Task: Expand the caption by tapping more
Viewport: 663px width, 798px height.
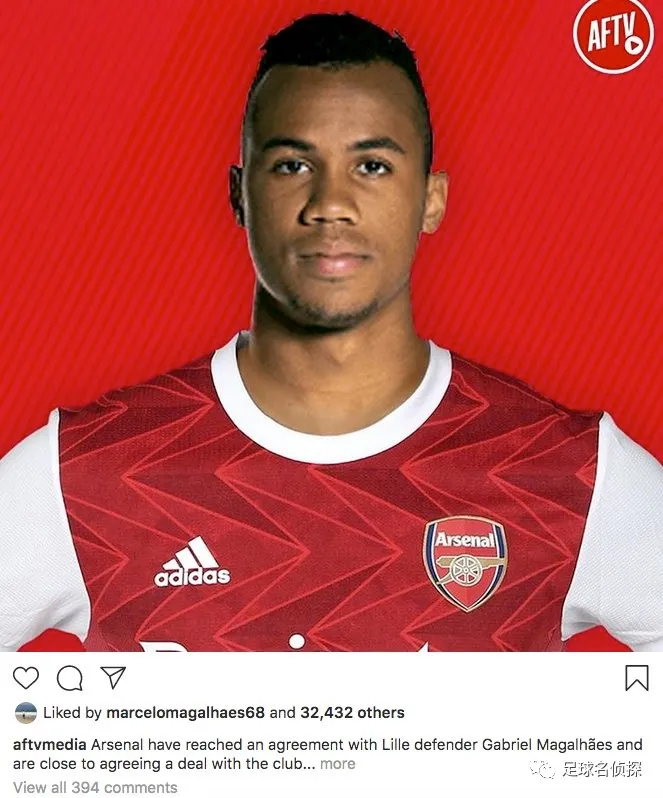Action: click(x=337, y=763)
